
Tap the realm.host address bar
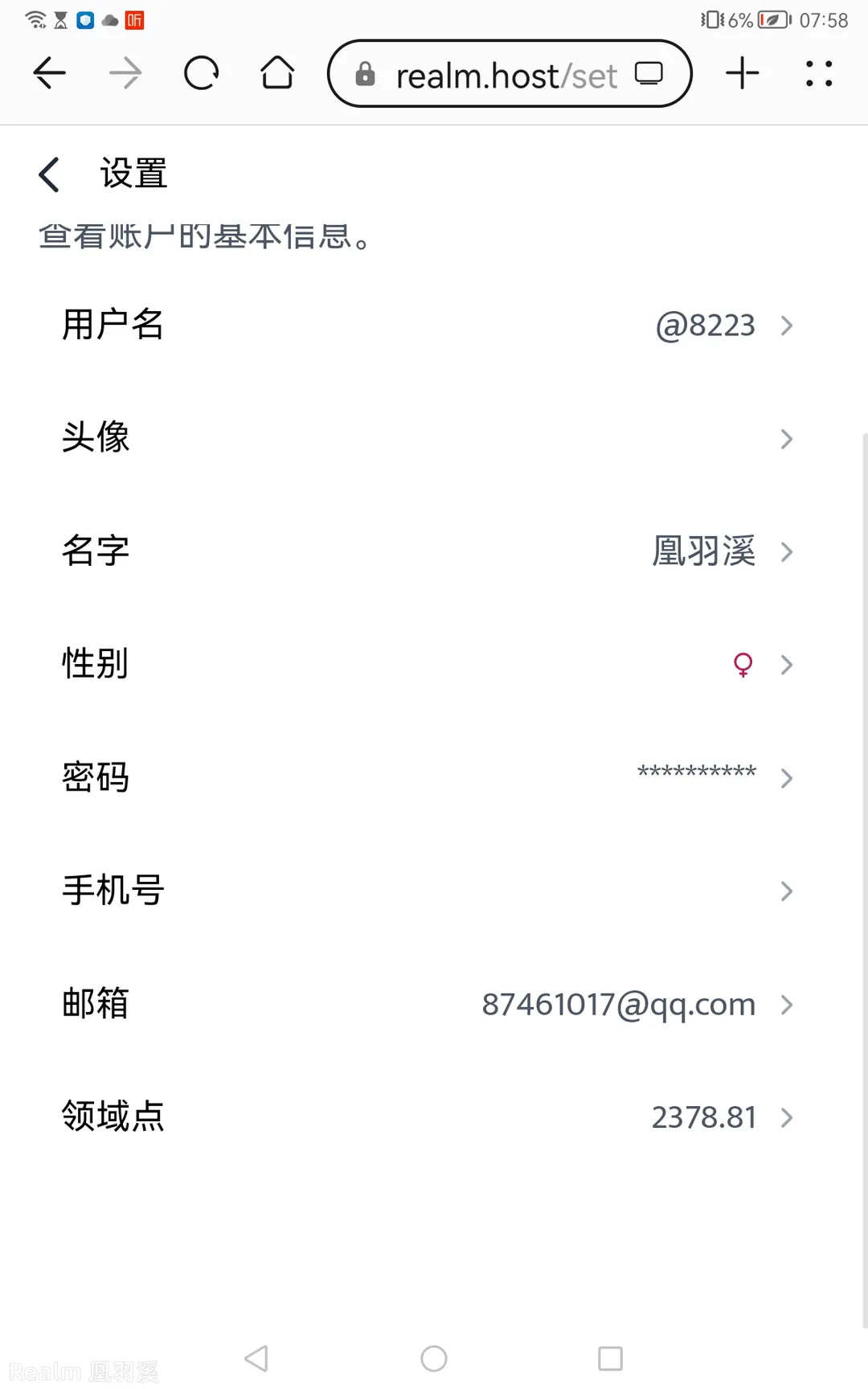(510, 74)
